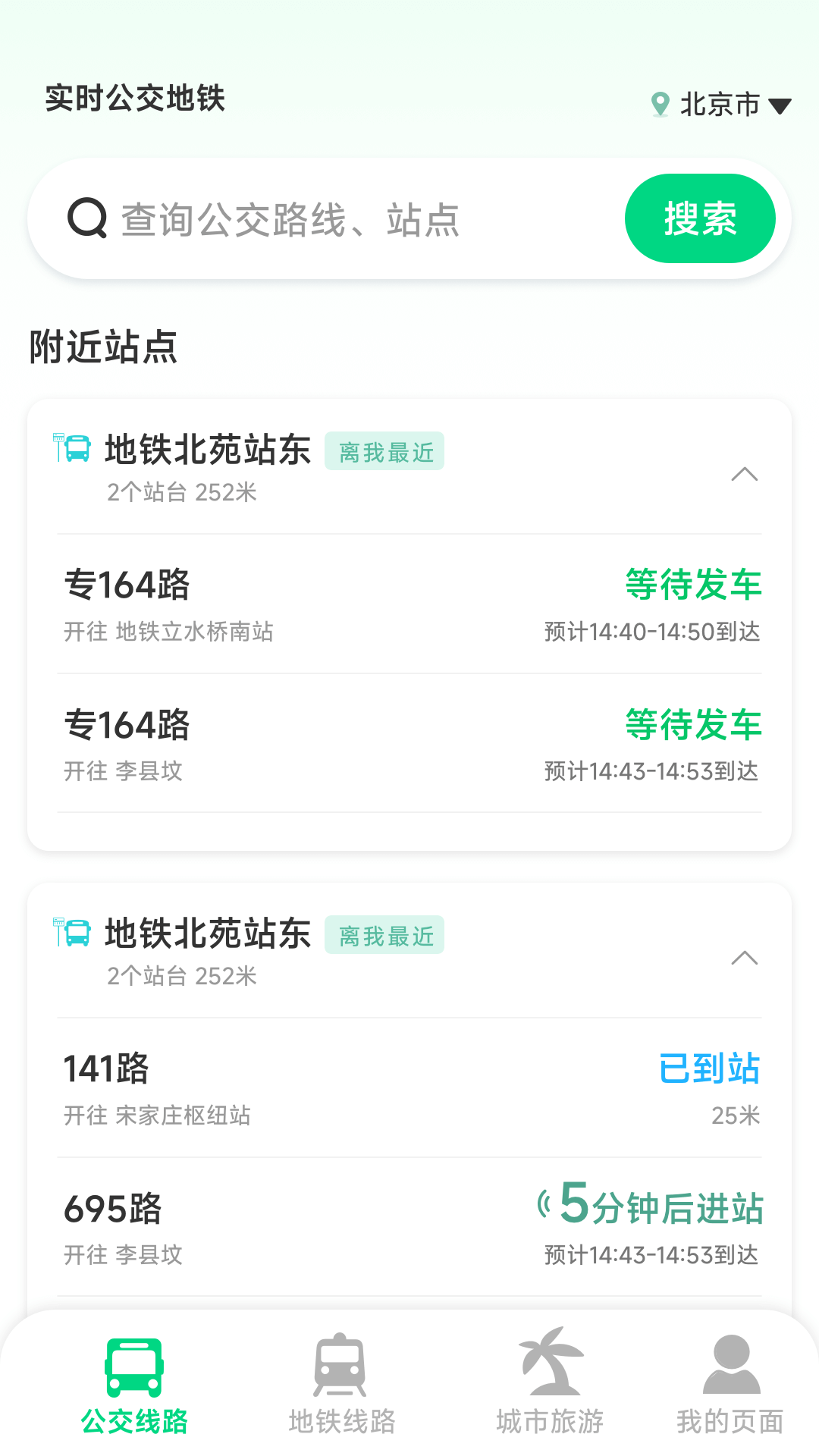Open the 我的页面 tab
The height and width of the screenshot is (1456, 819).
pyautogui.click(x=730, y=1386)
